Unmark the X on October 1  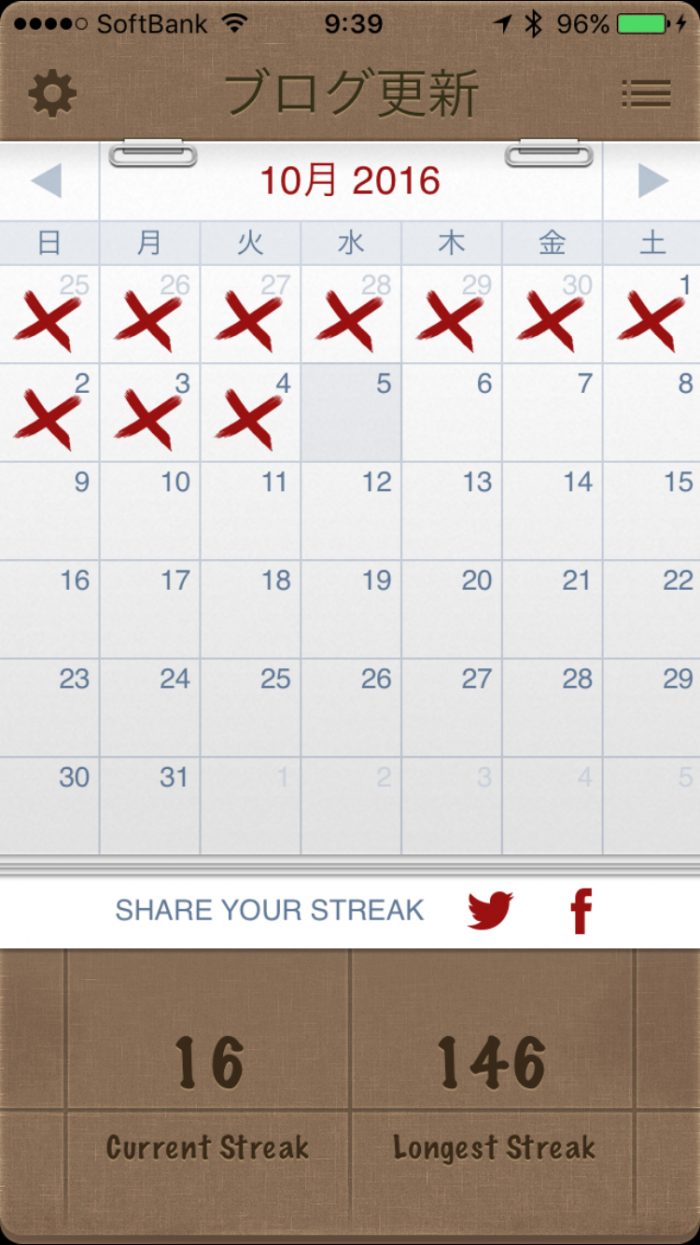coord(652,315)
